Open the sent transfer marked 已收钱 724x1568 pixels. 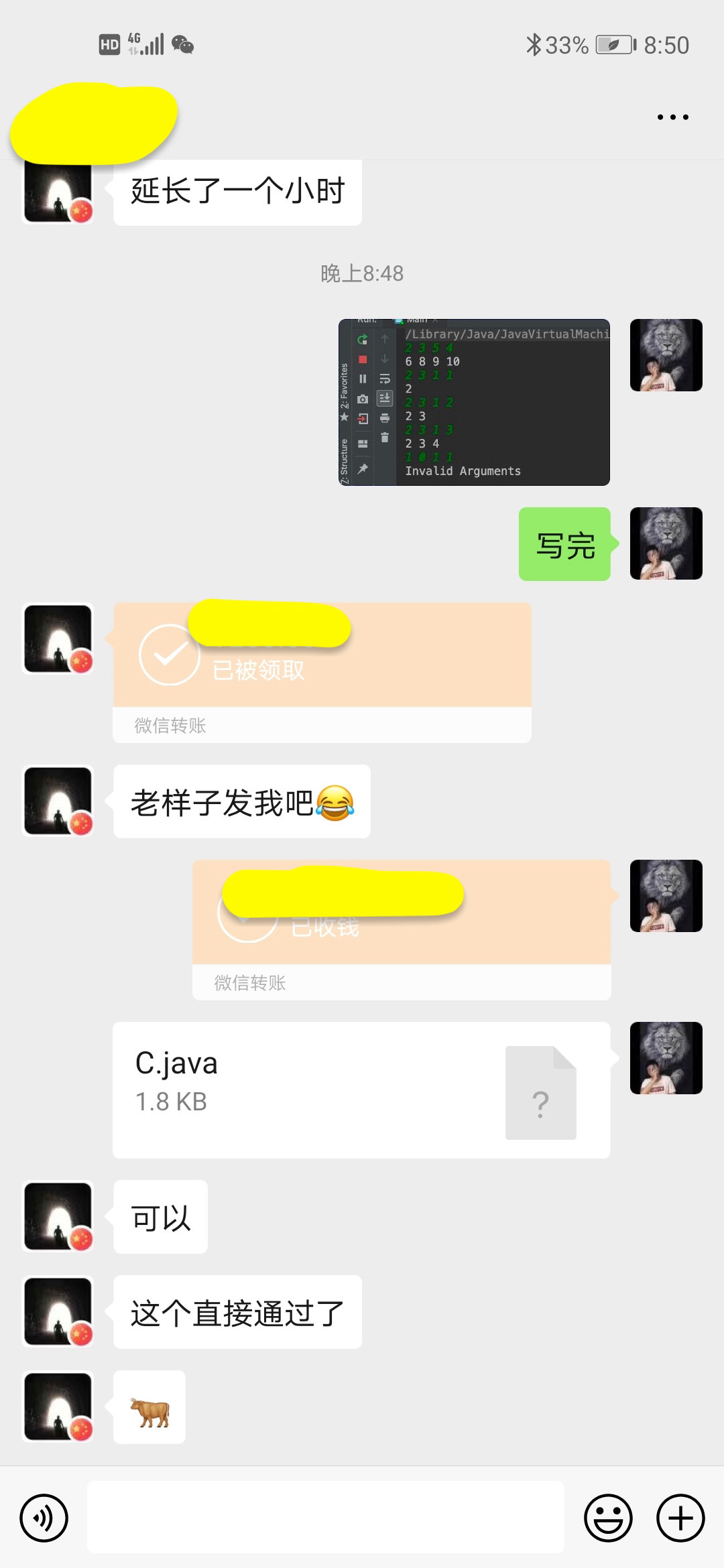click(401, 928)
